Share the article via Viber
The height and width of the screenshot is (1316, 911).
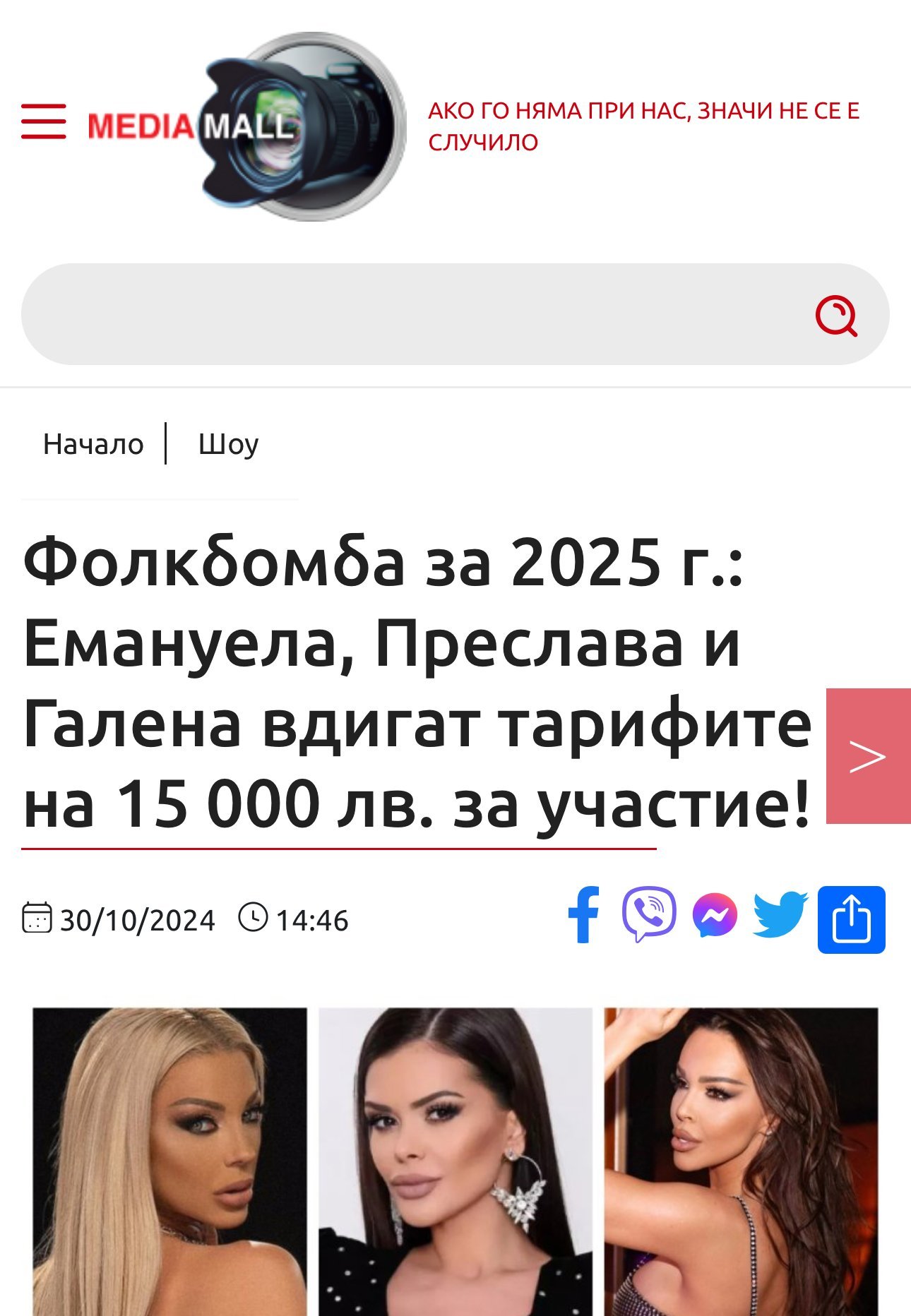click(x=649, y=915)
